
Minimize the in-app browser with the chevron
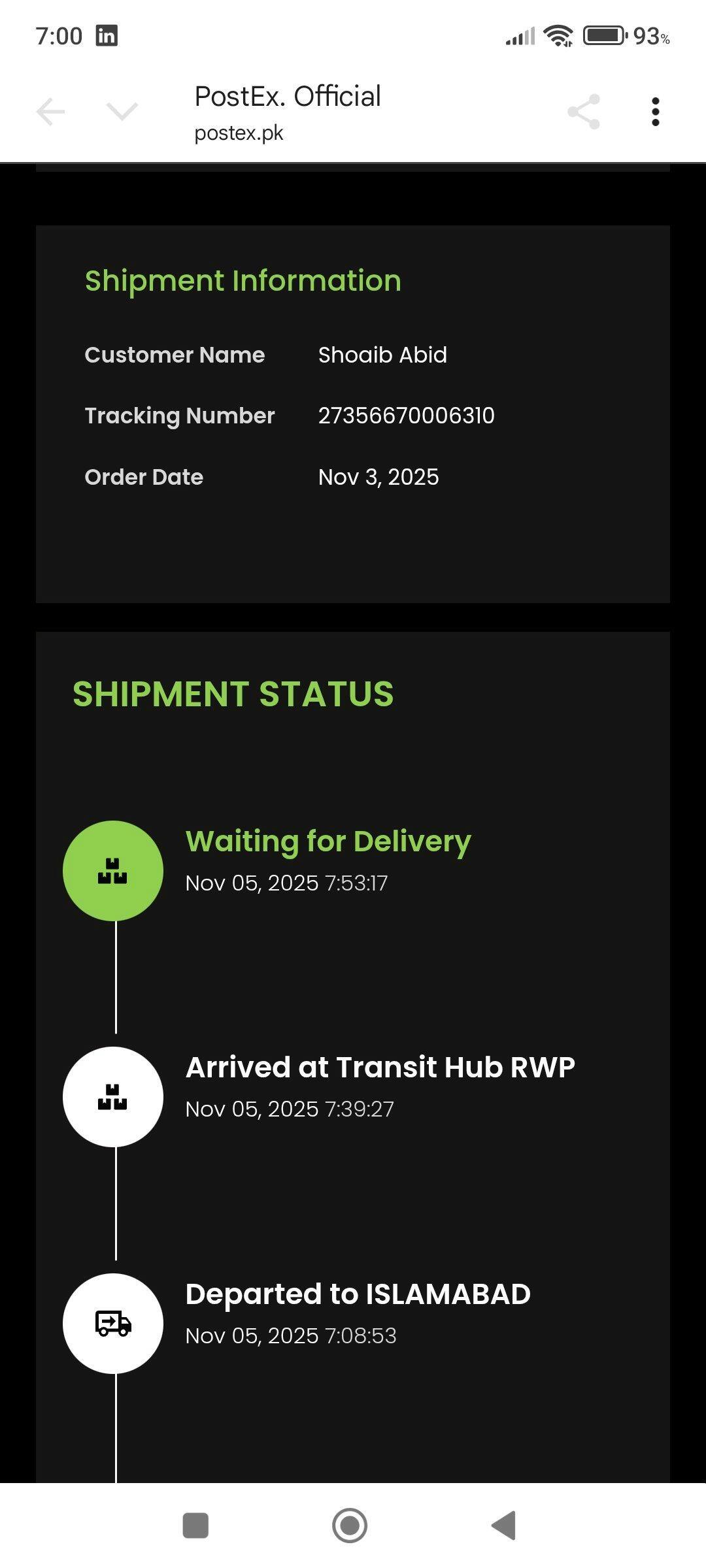122,112
